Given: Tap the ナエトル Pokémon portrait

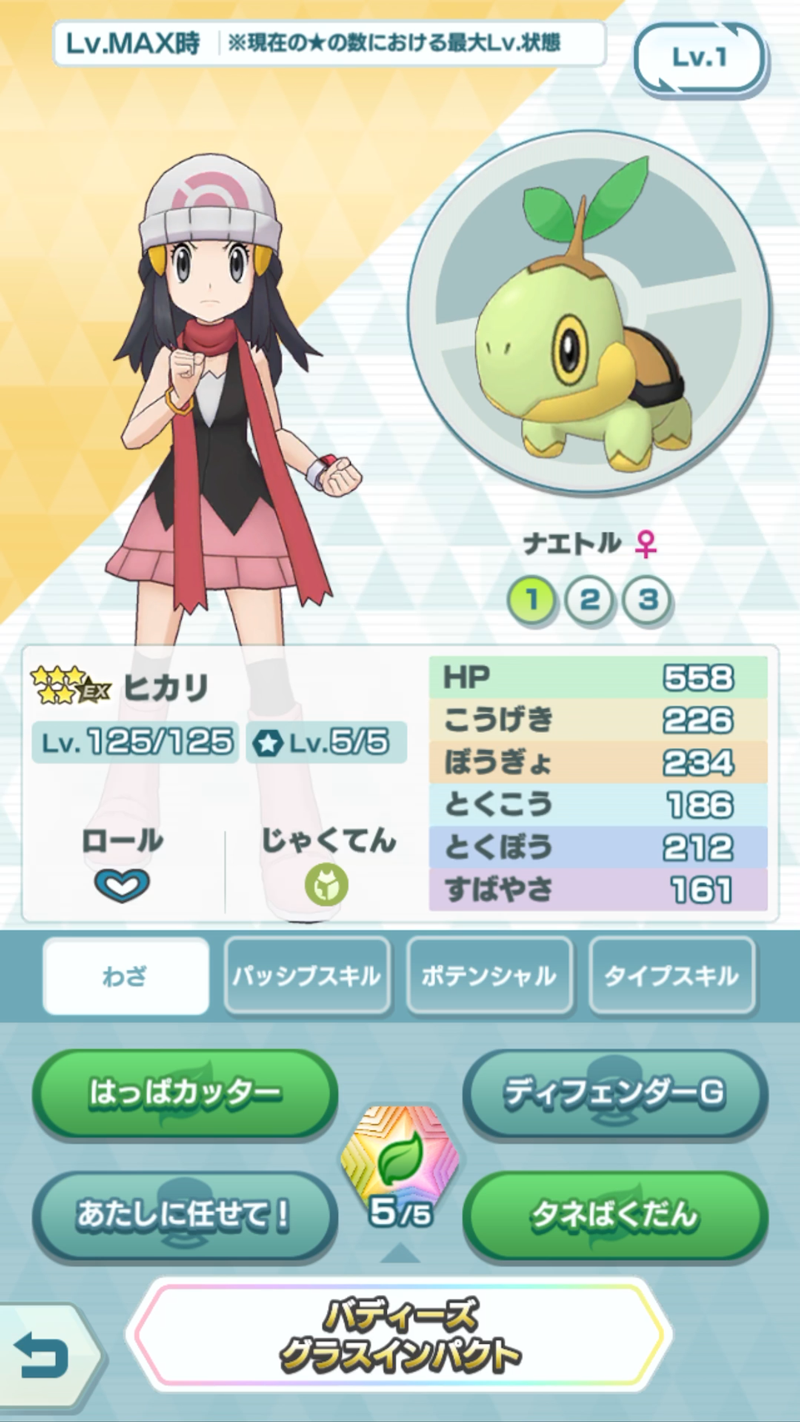Looking at the screenshot, I should coord(589,314).
